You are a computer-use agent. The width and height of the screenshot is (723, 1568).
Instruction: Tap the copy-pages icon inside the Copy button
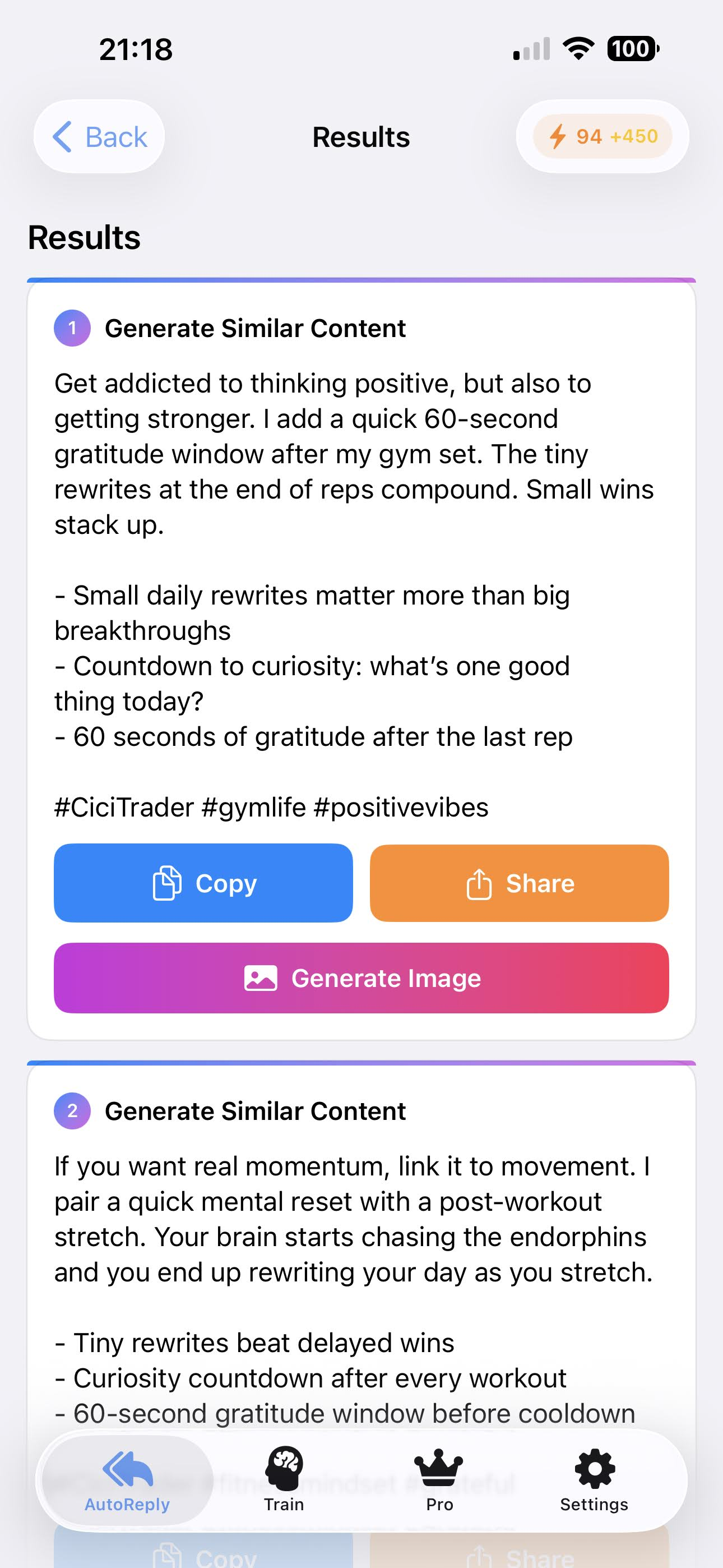click(x=166, y=883)
